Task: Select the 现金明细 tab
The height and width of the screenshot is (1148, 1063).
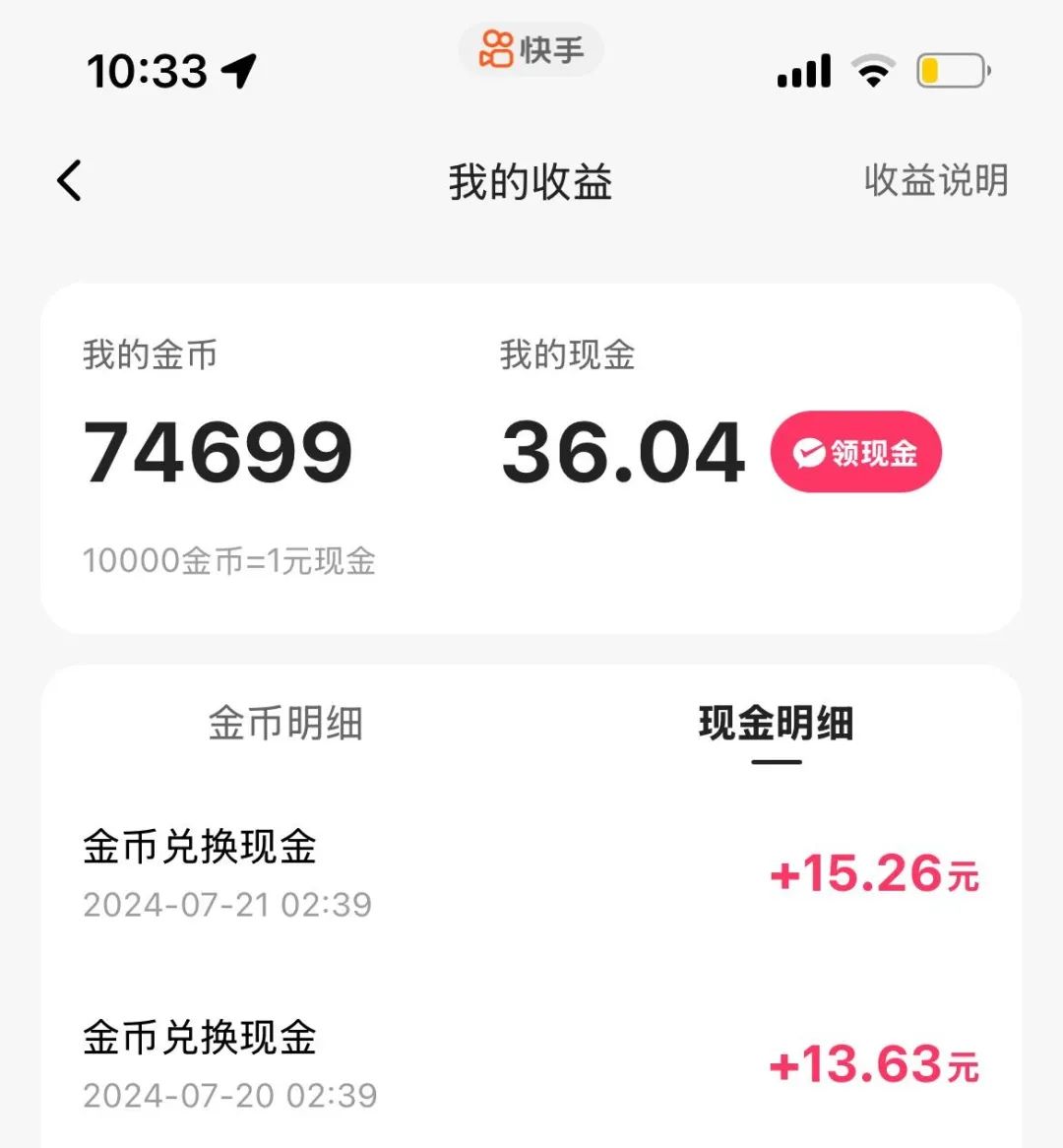Action: pos(776,724)
